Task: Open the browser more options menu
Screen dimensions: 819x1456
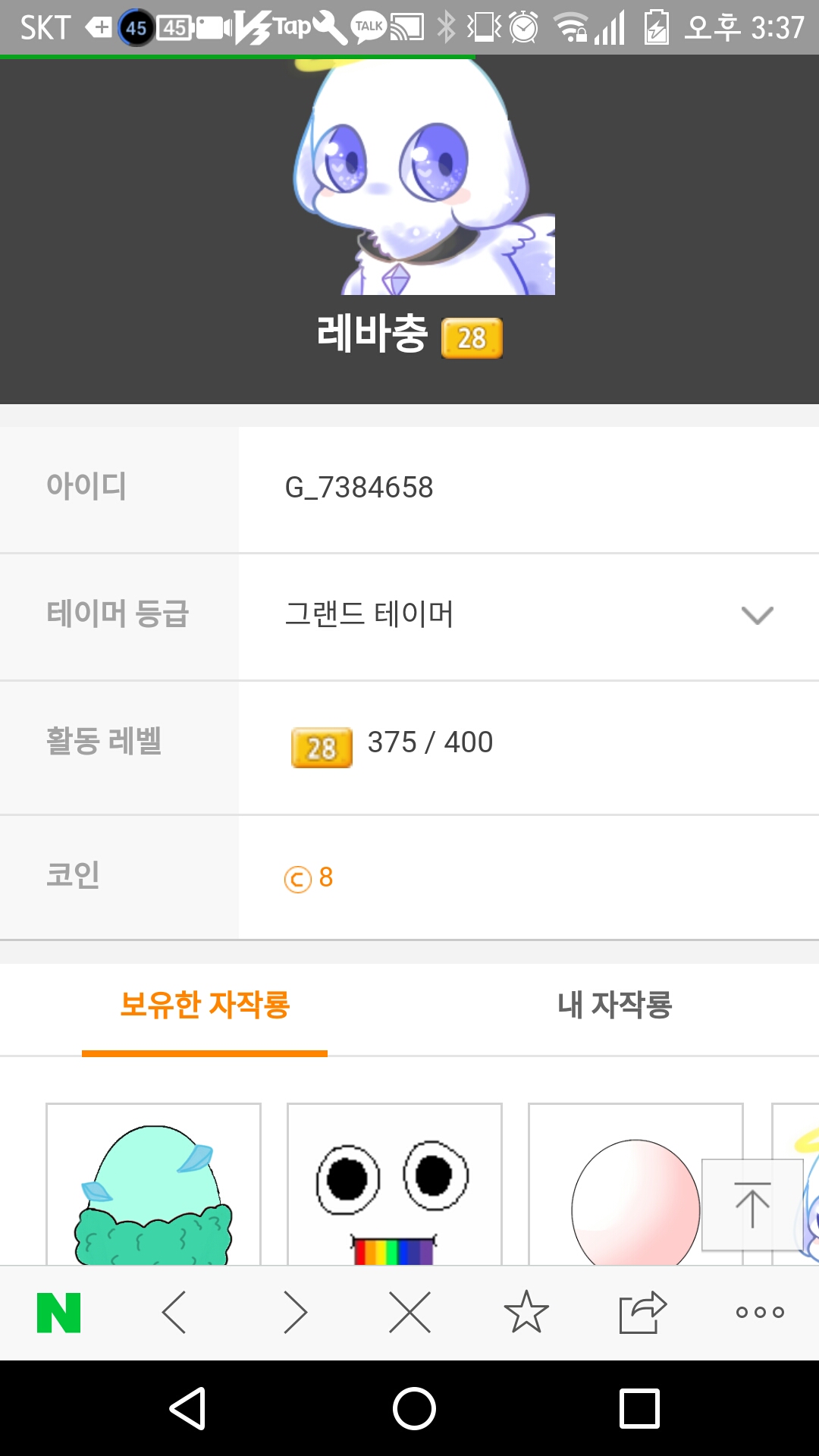Action: pyautogui.click(x=759, y=1313)
